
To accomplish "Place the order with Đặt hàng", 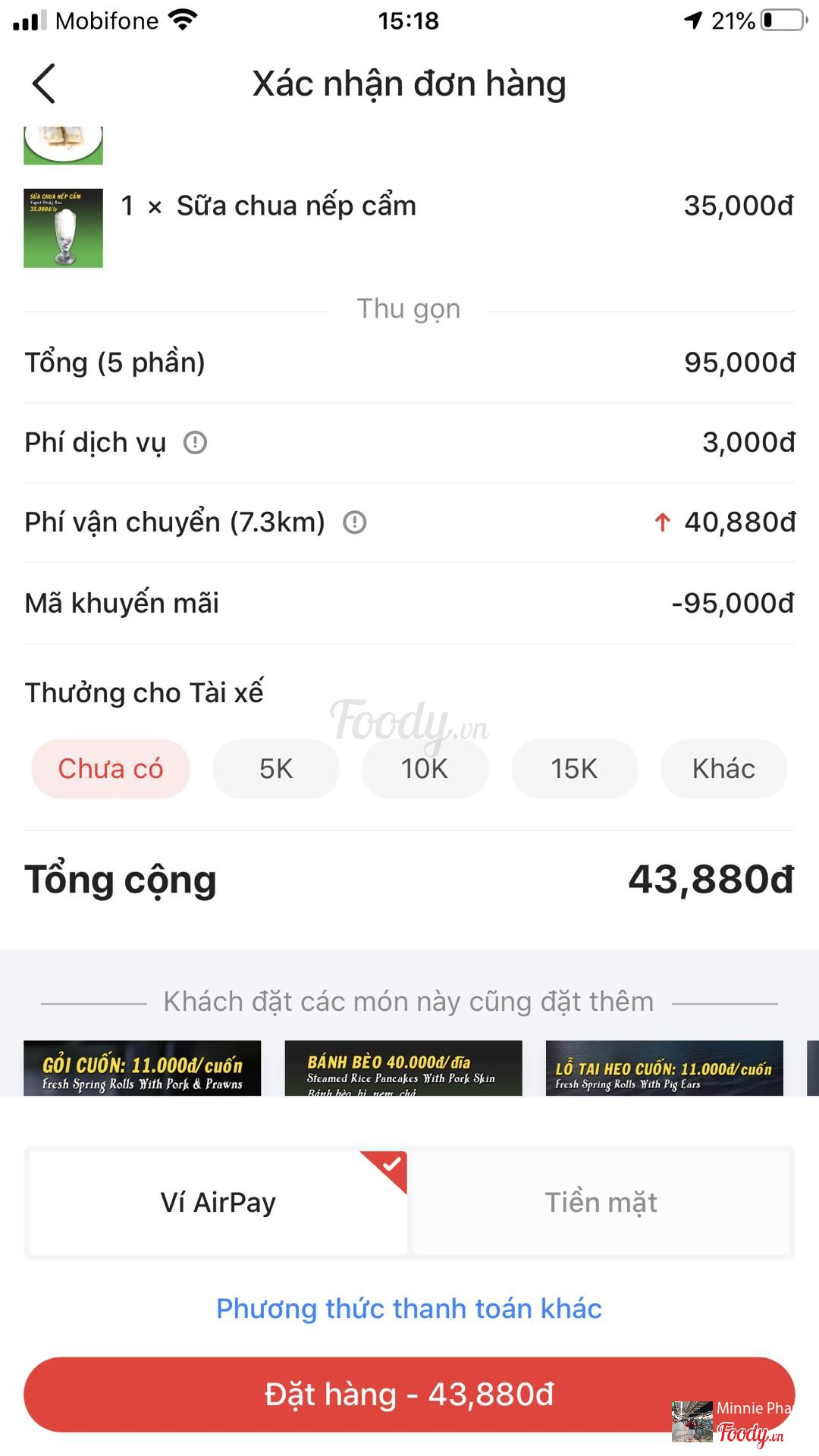I will (409, 1395).
